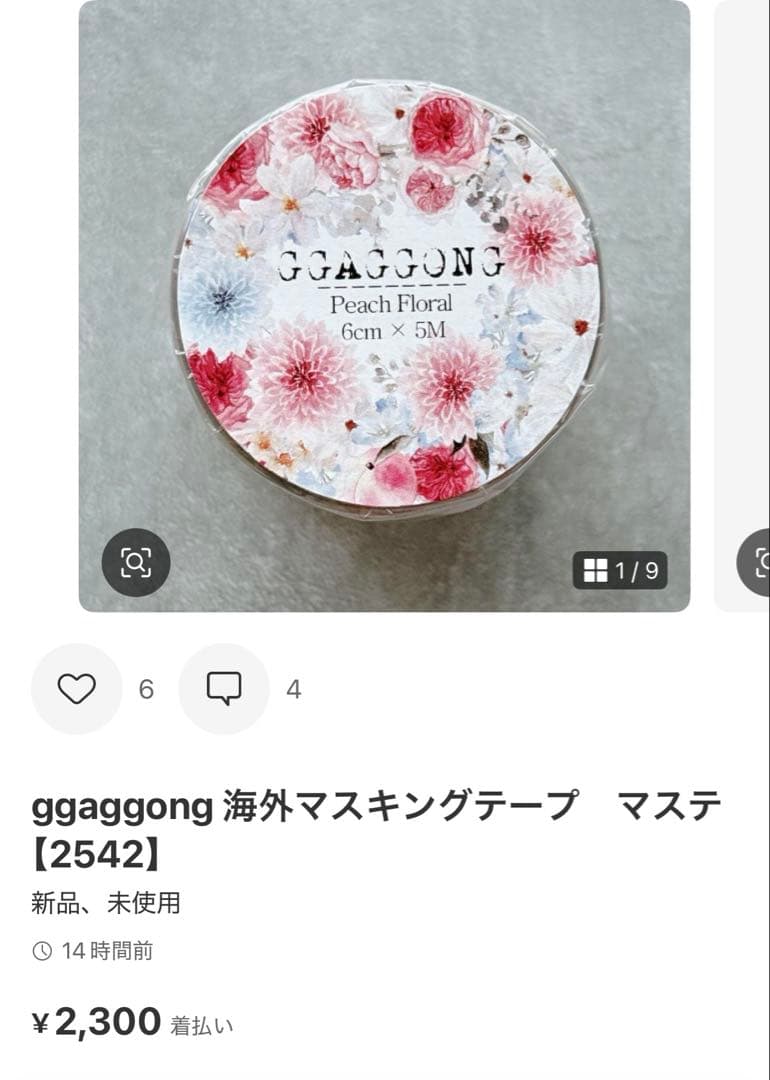Open comments via the speech bubble icon
The width and height of the screenshot is (770, 1080).
224,688
